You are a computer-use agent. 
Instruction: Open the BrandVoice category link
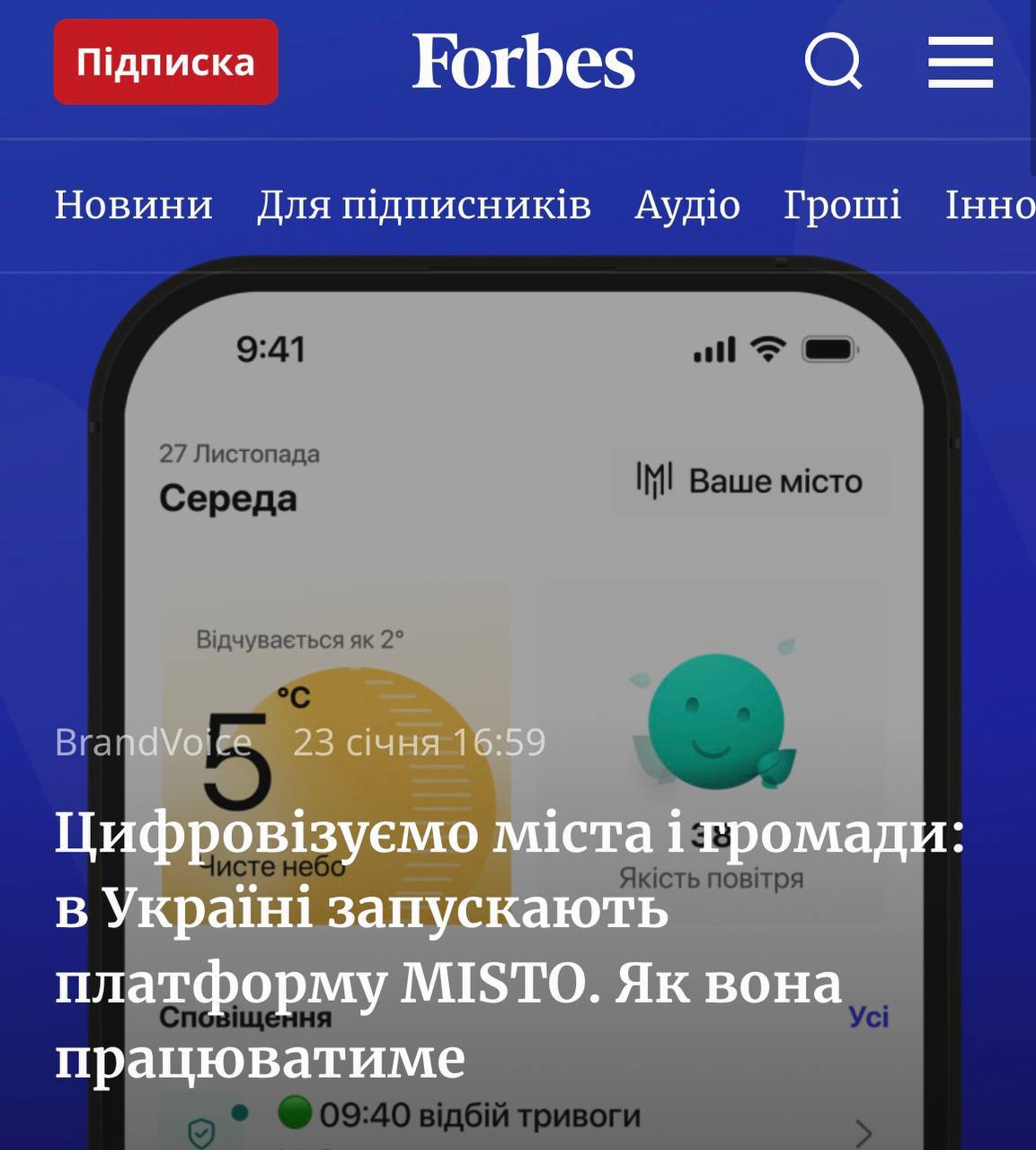click(x=153, y=742)
